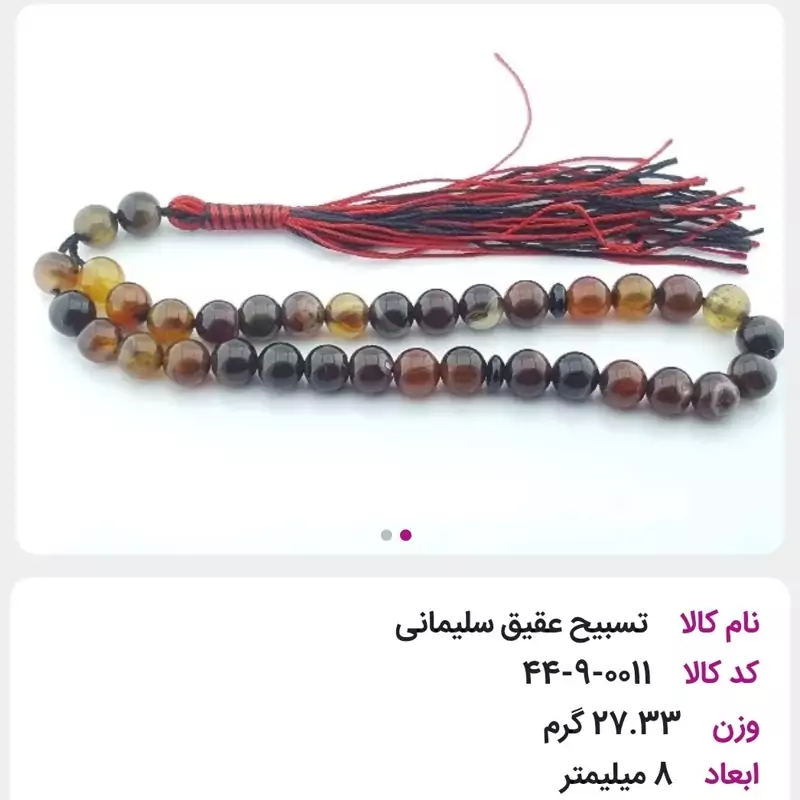
Task: Open the prayer beads product photo full-screen
Action: tap(400, 290)
